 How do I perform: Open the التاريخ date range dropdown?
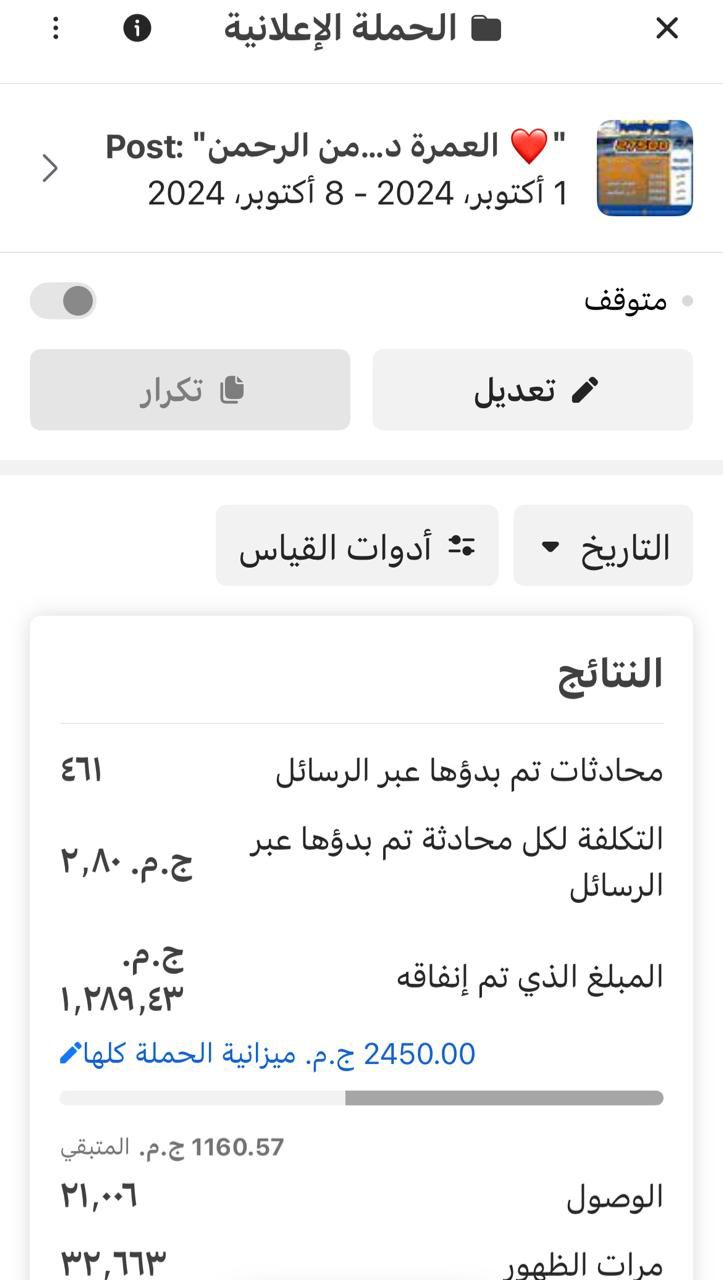603,544
